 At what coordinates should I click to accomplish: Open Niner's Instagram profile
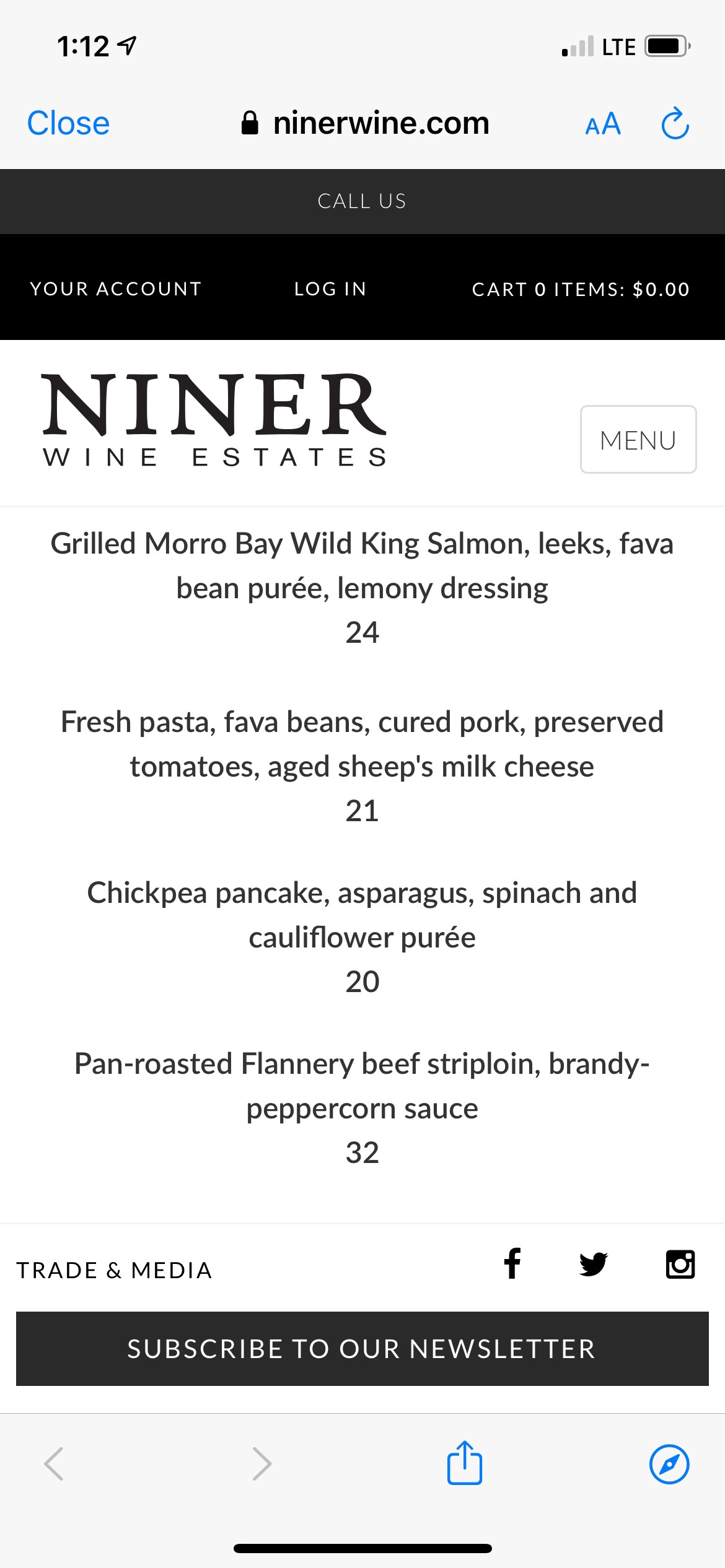680,1264
